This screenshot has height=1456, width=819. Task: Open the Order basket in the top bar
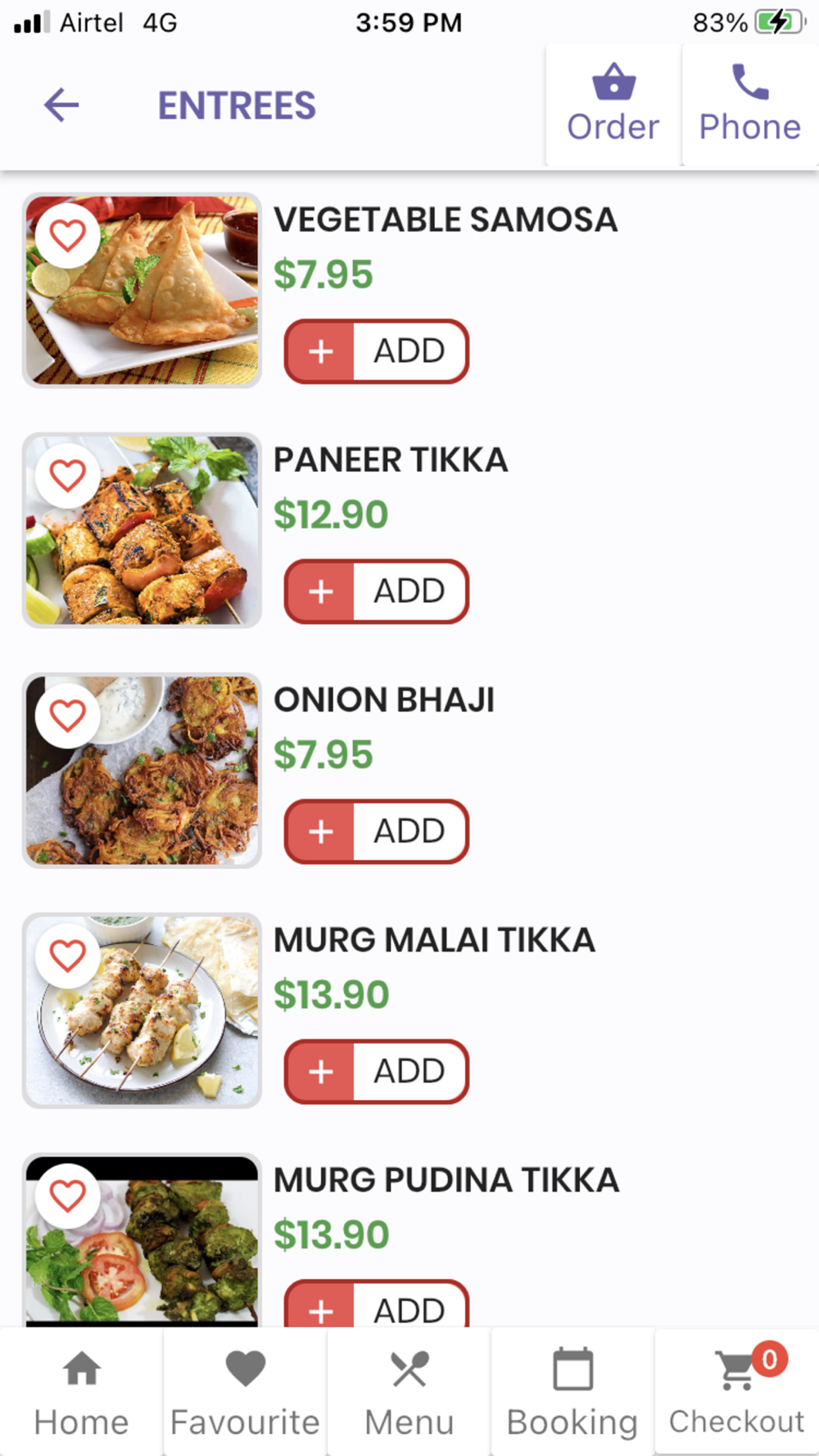(x=613, y=106)
